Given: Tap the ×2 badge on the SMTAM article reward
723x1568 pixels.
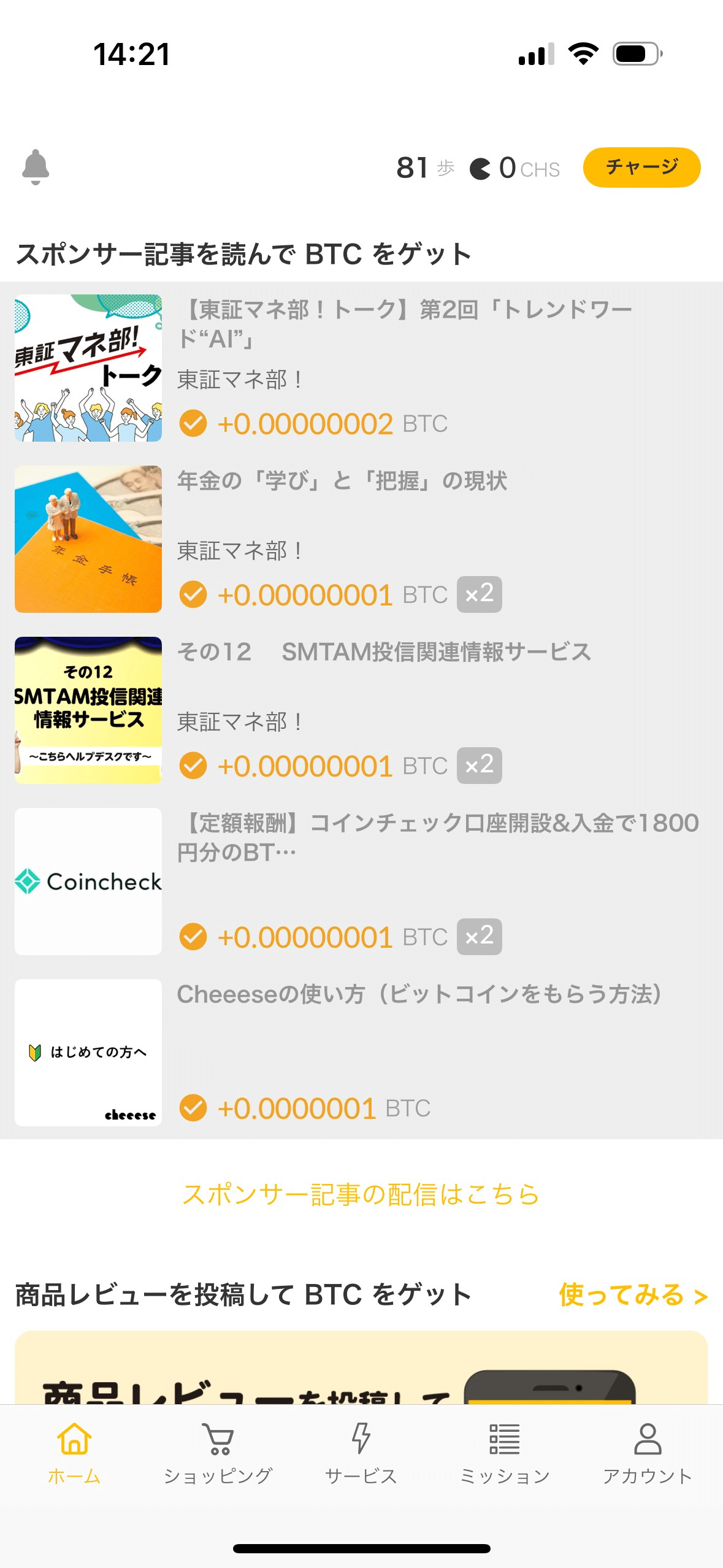Looking at the screenshot, I should (481, 765).
